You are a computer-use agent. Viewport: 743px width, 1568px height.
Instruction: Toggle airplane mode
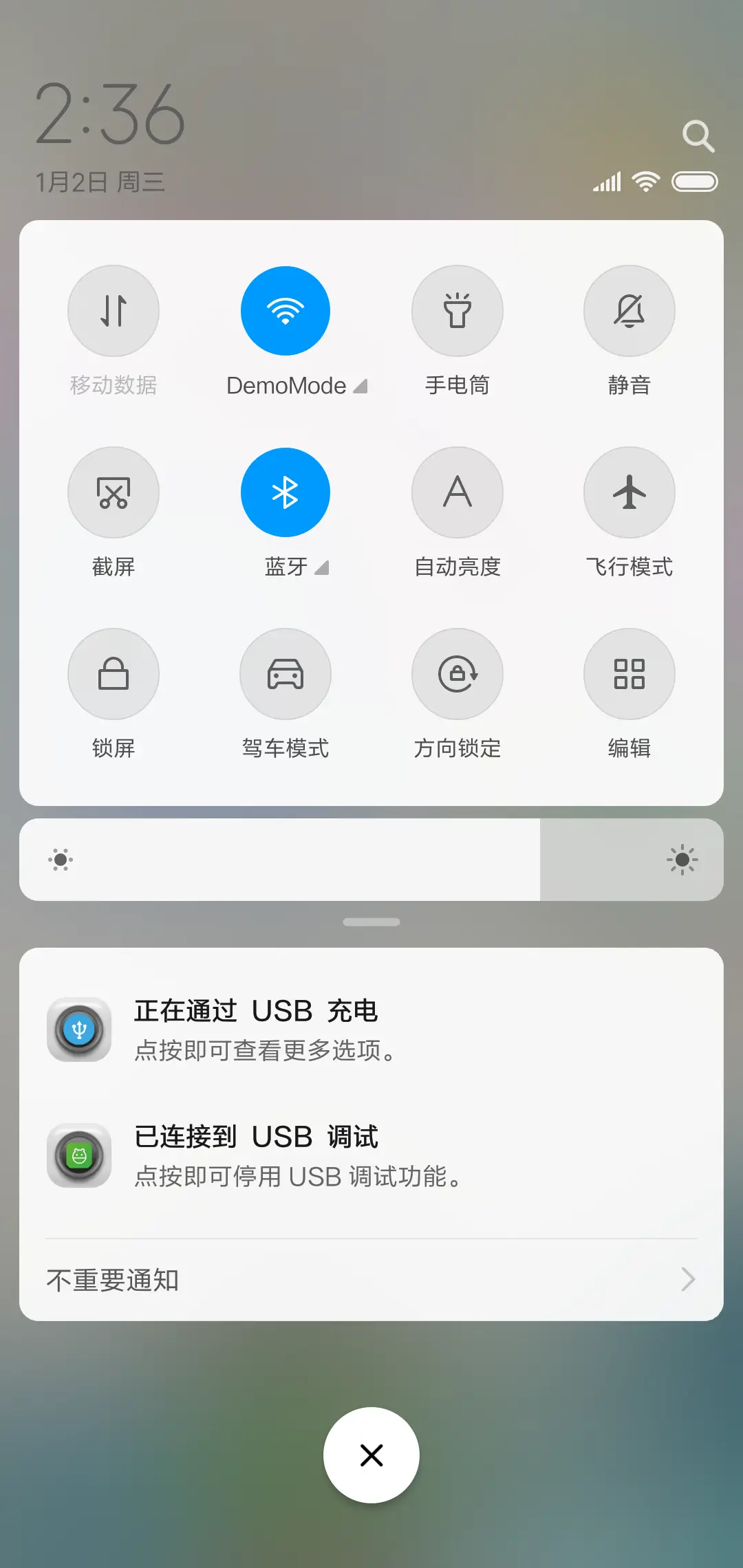pyautogui.click(x=629, y=492)
